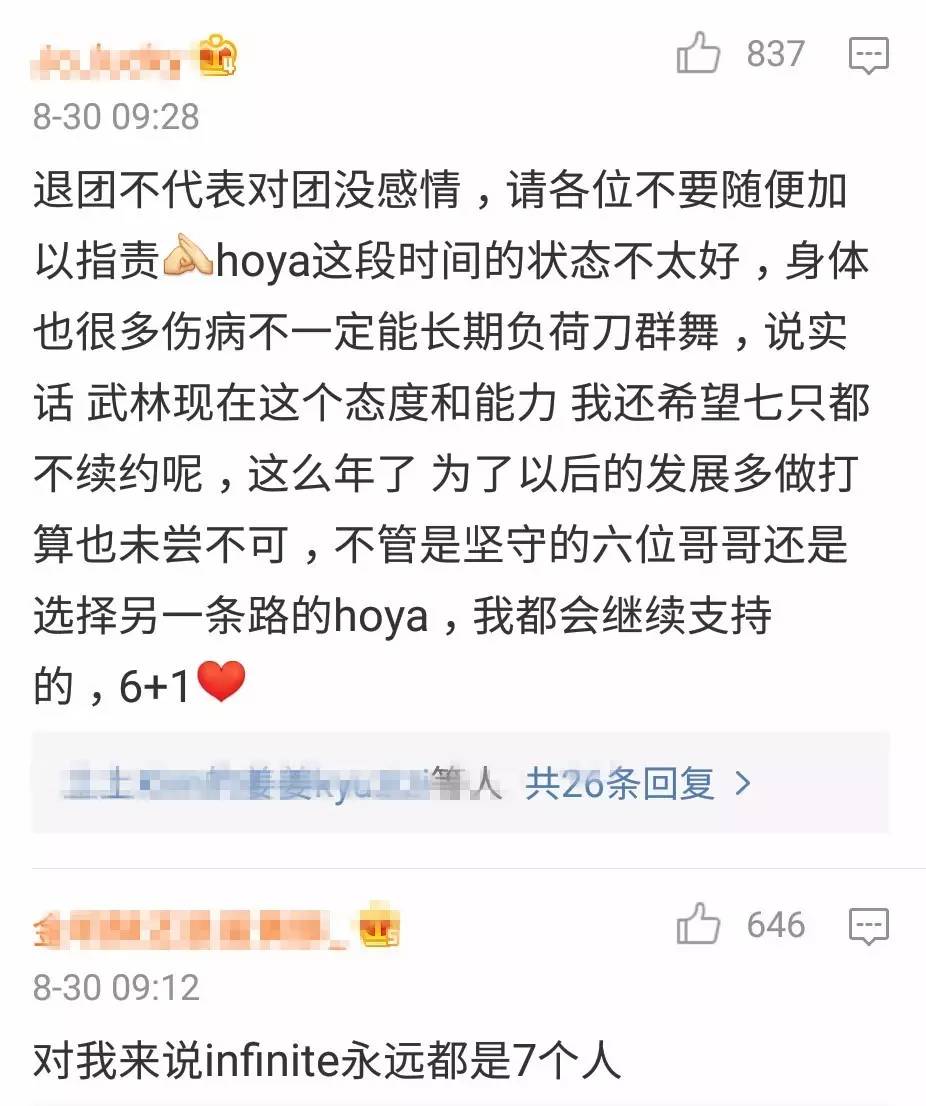Viewport: 926px width, 1106px height.
Task: Like the comment with 646 likes
Action: pyautogui.click(x=699, y=924)
